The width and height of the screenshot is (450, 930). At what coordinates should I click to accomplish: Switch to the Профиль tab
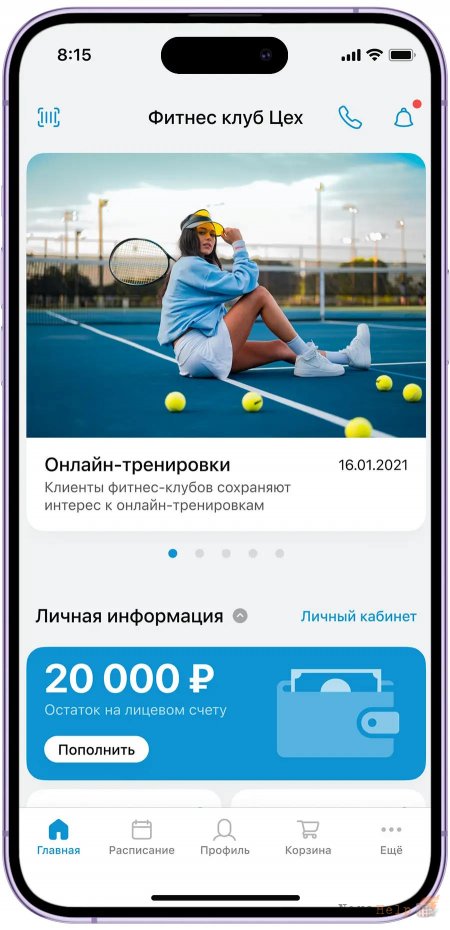225,837
